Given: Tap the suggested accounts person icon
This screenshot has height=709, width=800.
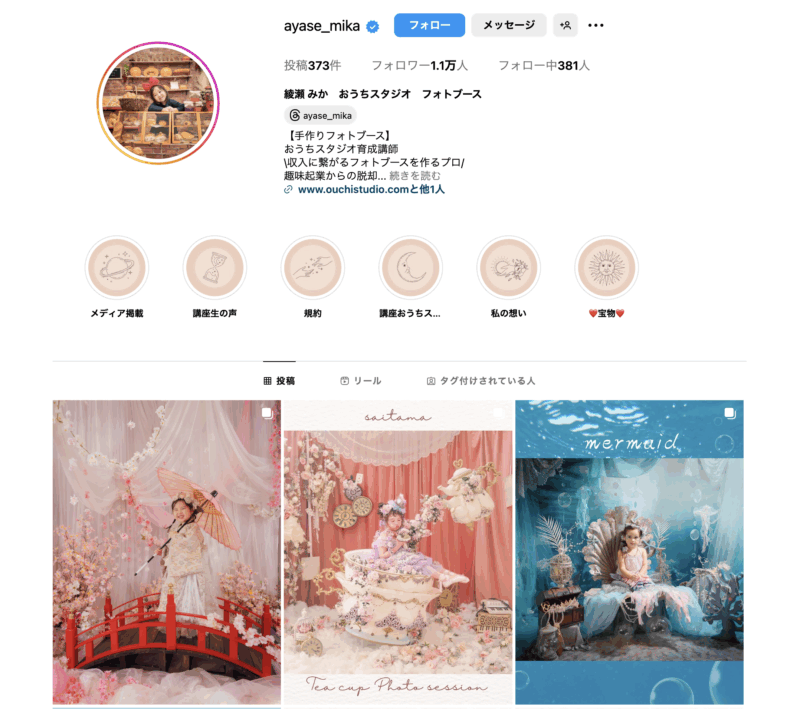Looking at the screenshot, I should click(x=566, y=25).
